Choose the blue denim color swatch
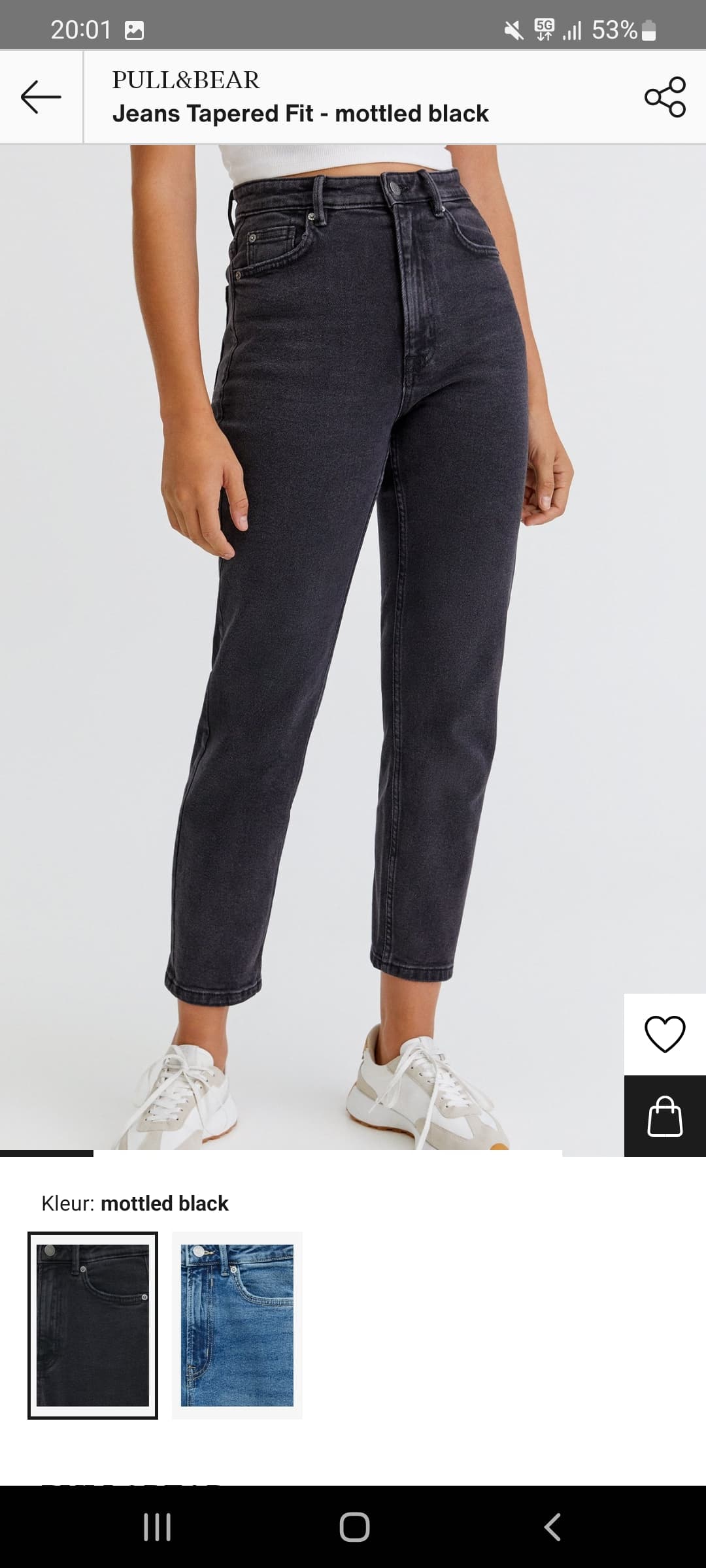The image size is (706, 1568). tap(237, 1326)
